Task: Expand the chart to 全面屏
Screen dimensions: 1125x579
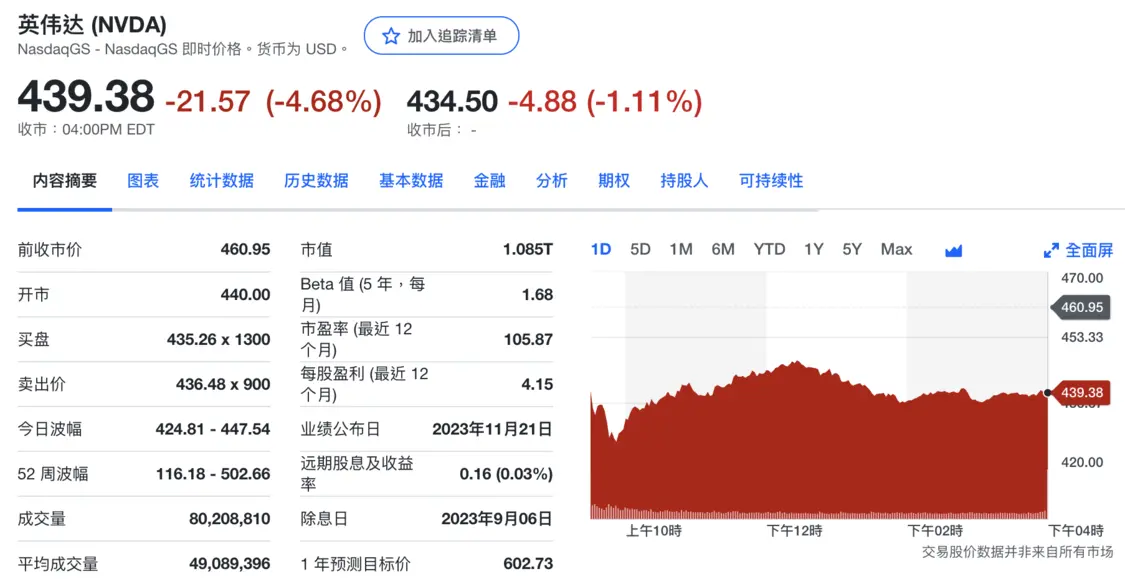Action: (x=1078, y=251)
